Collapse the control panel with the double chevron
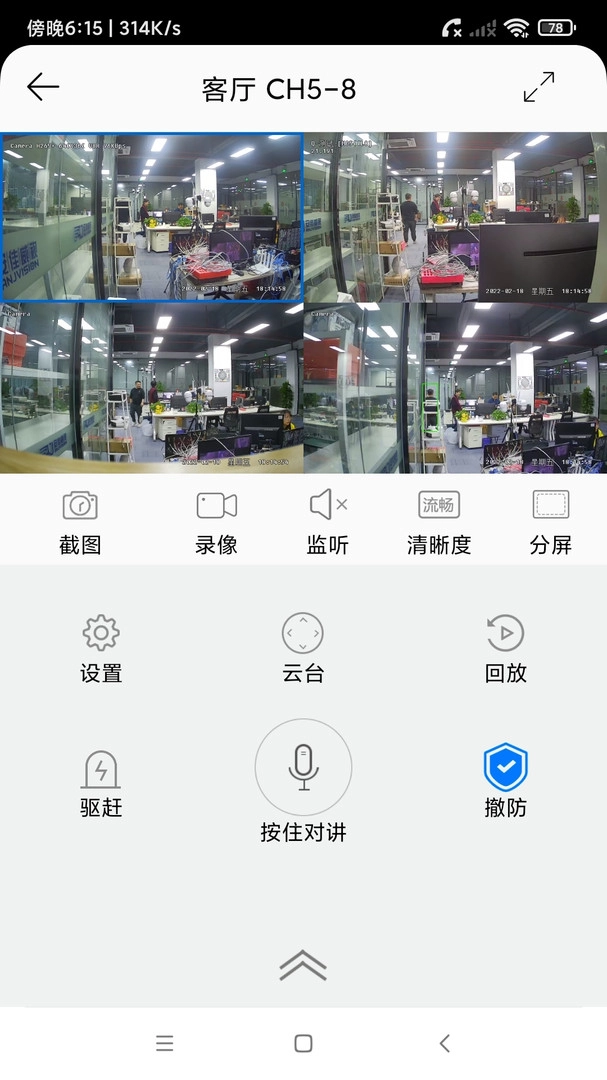The image size is (607, 1080). [303, 965]
